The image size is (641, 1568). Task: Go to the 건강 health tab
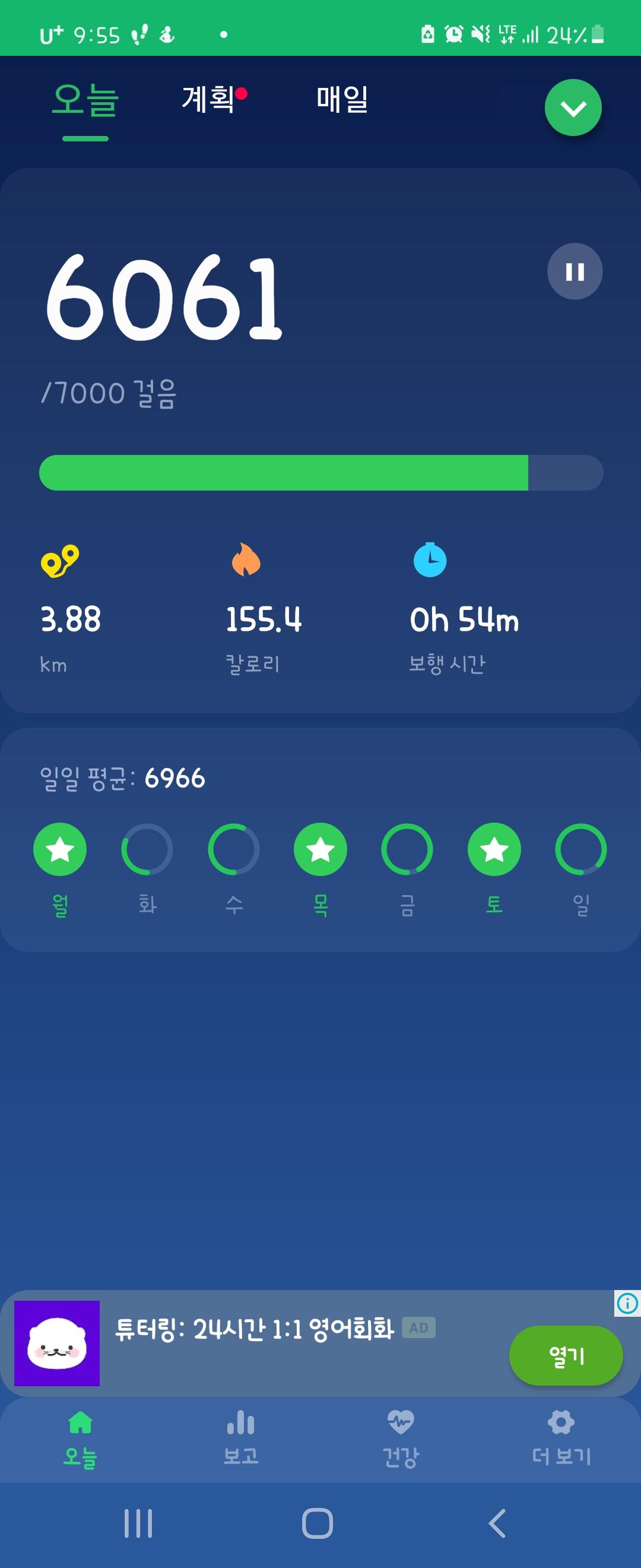(401, 1437)
